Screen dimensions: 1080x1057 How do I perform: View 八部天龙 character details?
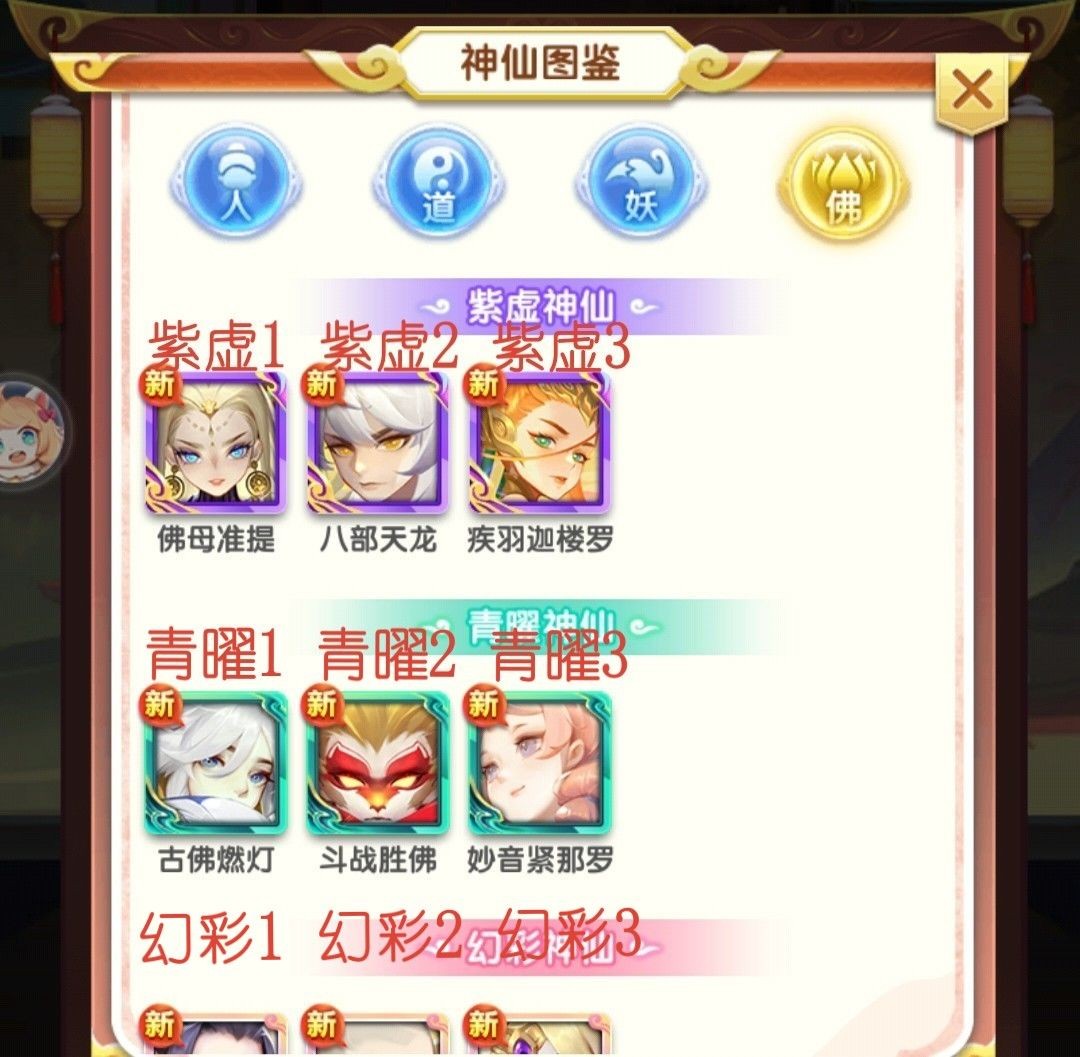[x=377, y=442]
